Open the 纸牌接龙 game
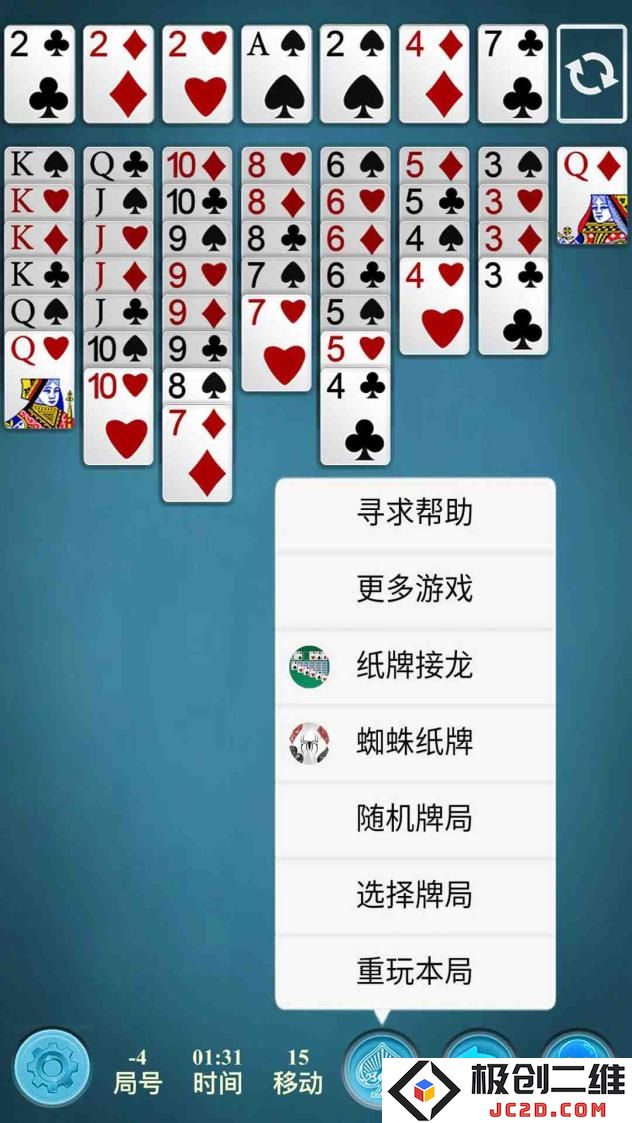 (x=414, y=666)
